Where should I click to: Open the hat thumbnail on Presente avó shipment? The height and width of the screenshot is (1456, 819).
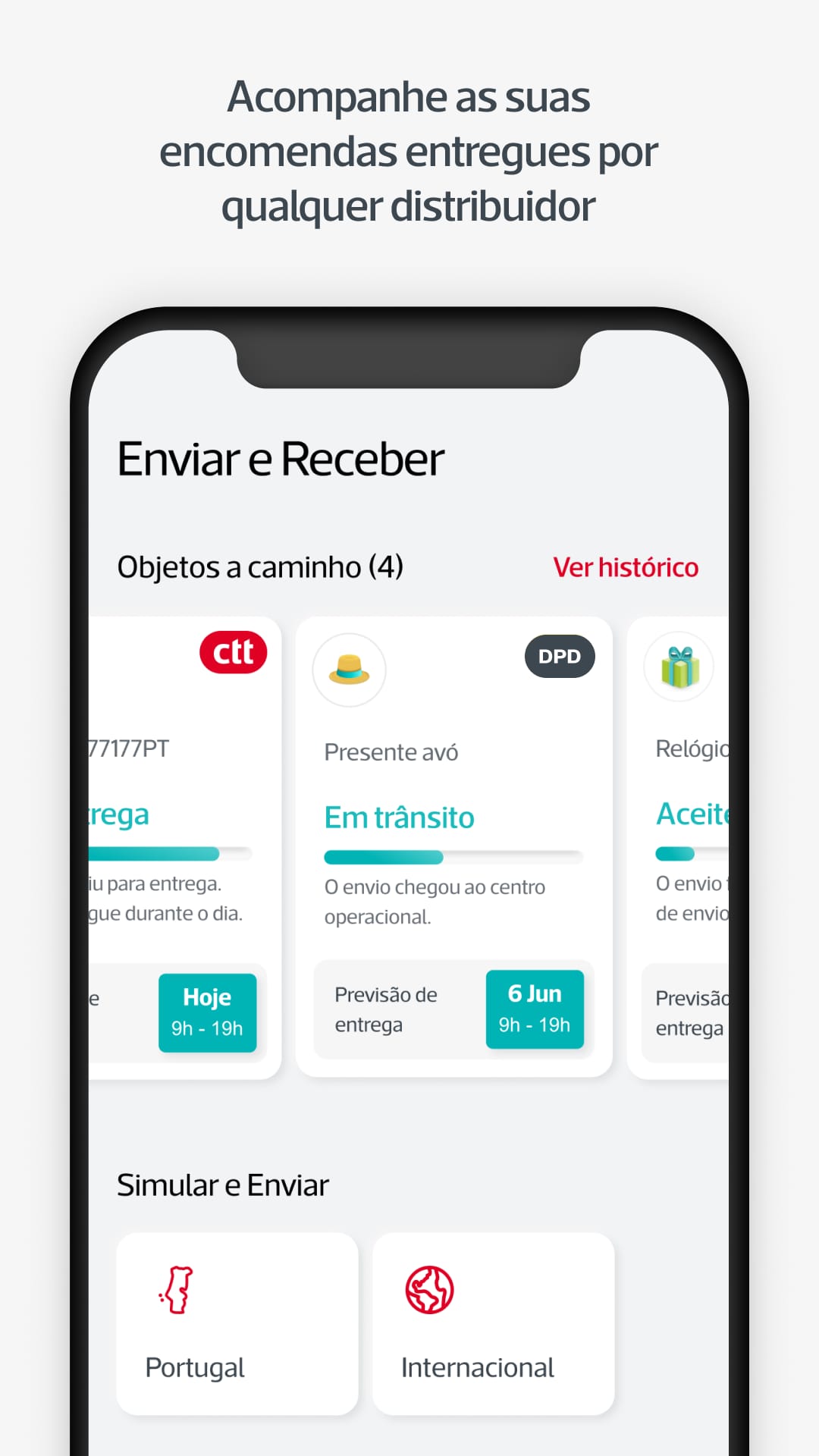point(348,670)
